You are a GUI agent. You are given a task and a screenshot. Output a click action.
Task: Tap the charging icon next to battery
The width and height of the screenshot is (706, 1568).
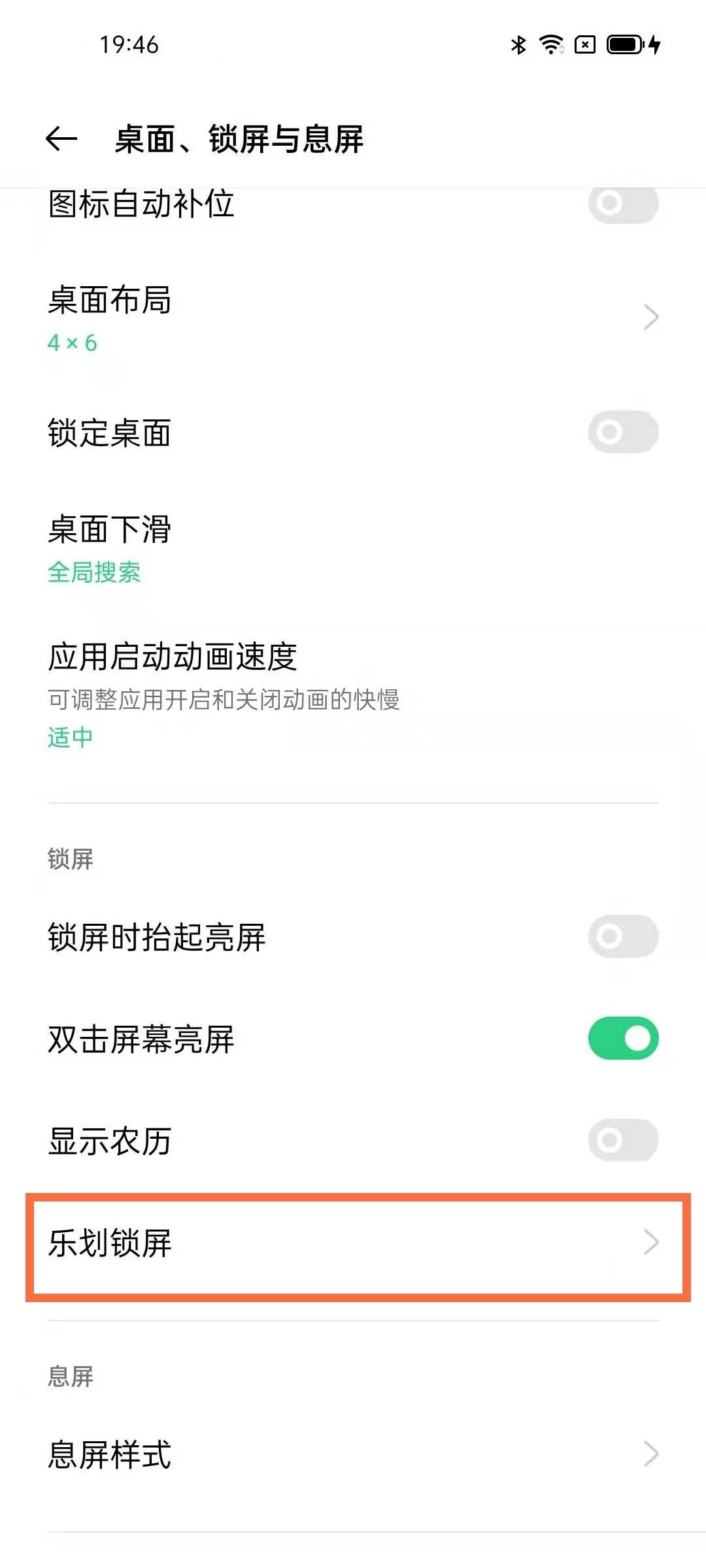(x=654, y=44)
